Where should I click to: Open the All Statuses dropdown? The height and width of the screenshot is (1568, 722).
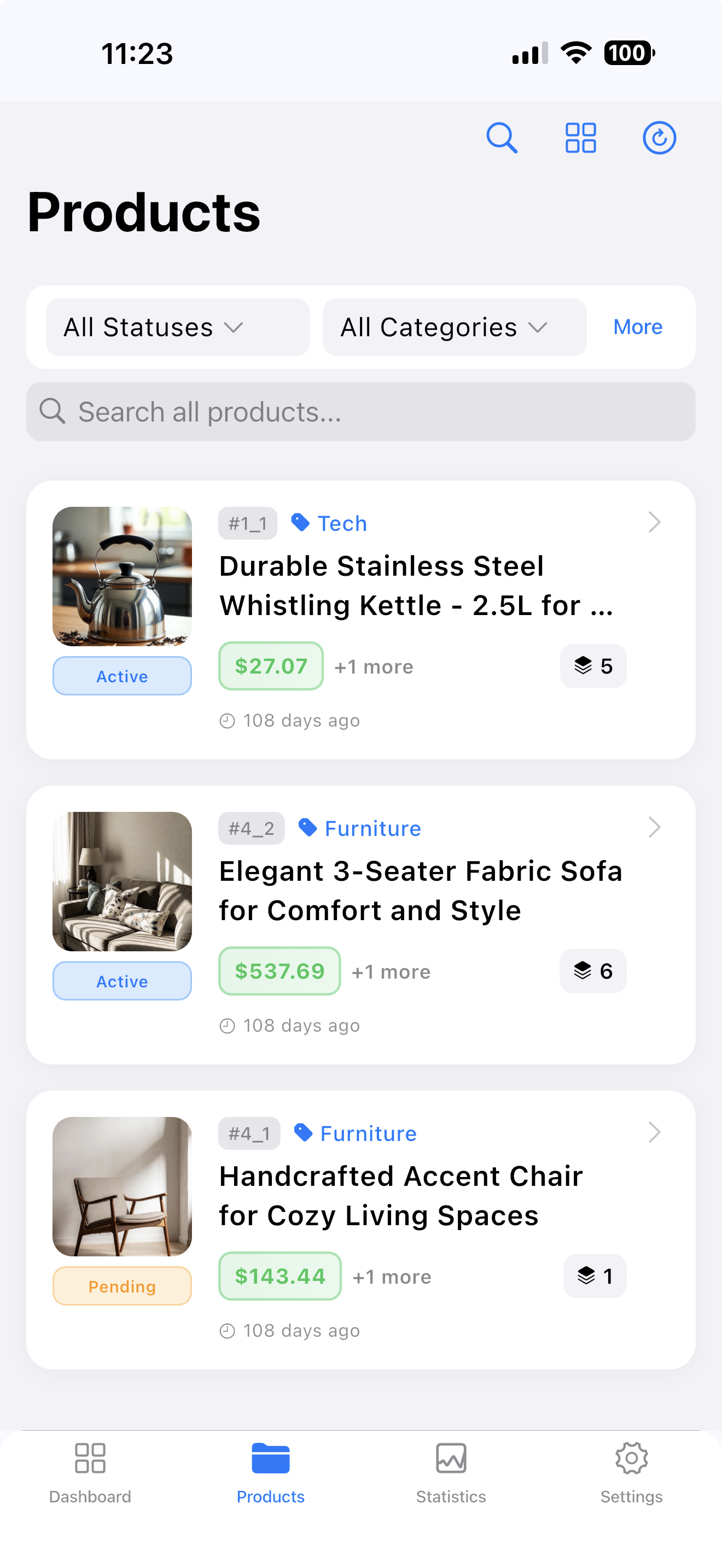(x=177, y=327)
